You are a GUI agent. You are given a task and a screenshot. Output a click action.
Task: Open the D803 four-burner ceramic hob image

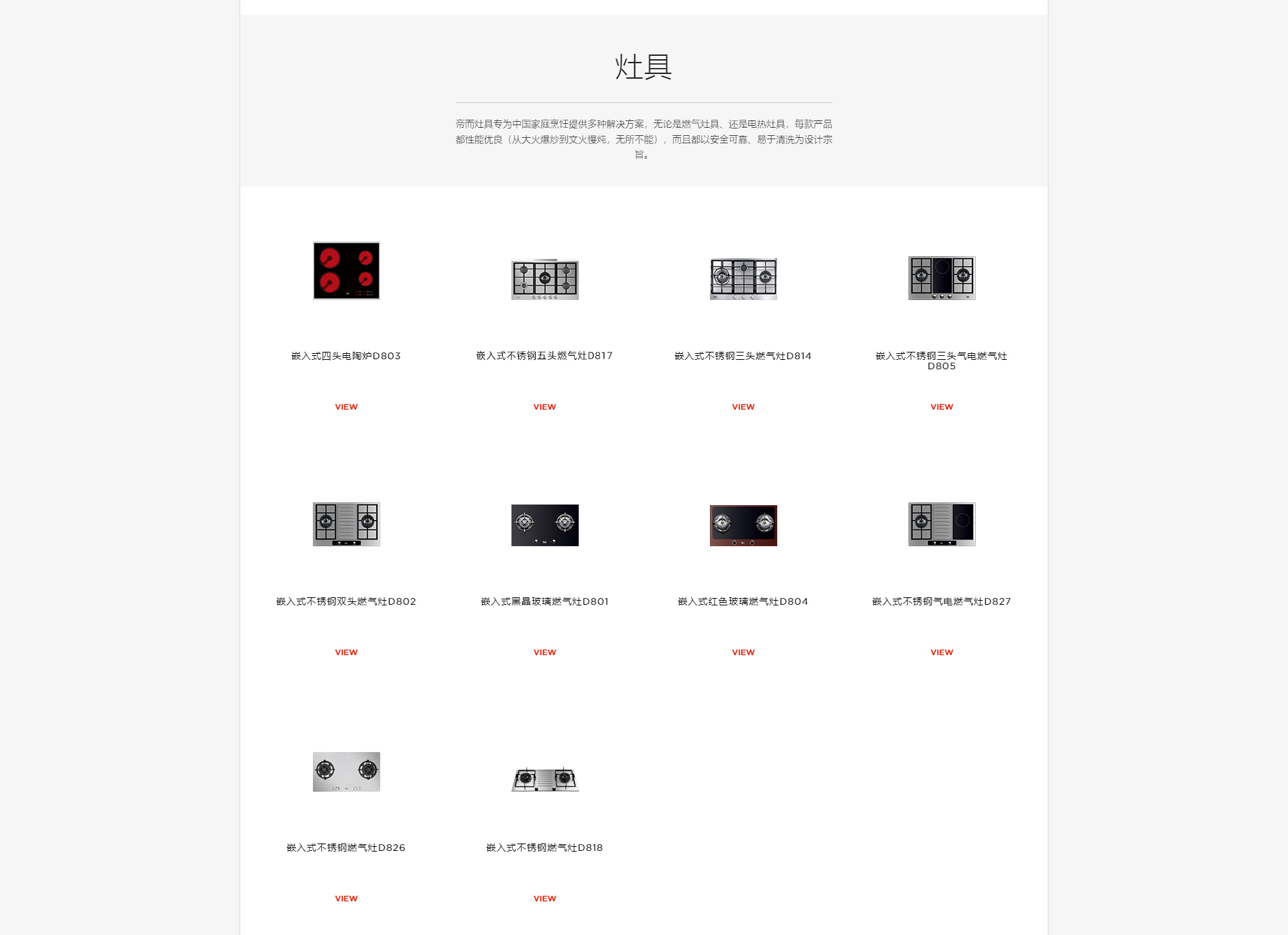pyautogui.click(x=346, y=270)
